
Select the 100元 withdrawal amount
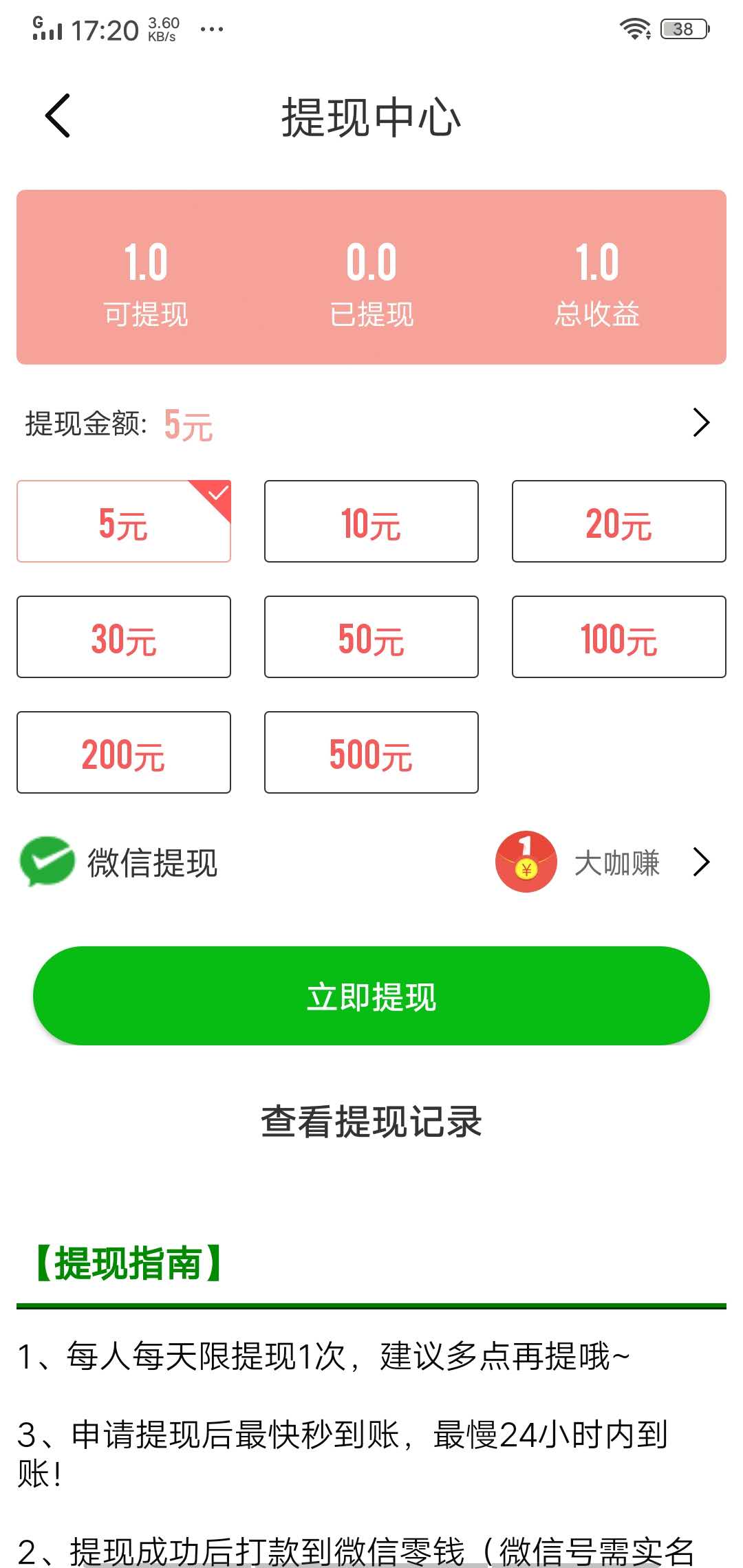coord(618,637)
